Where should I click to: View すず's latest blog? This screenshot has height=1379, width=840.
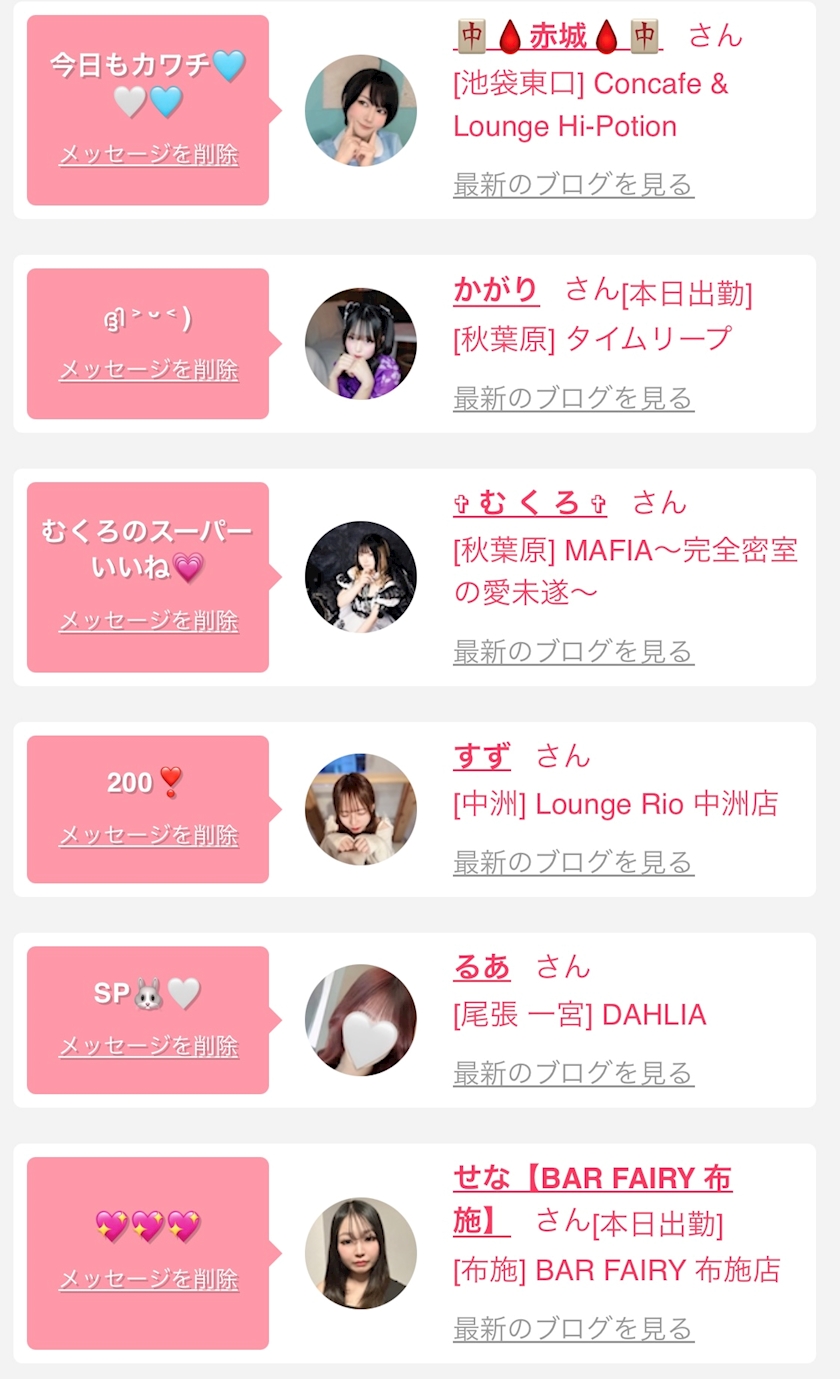(x=573, y=862)
